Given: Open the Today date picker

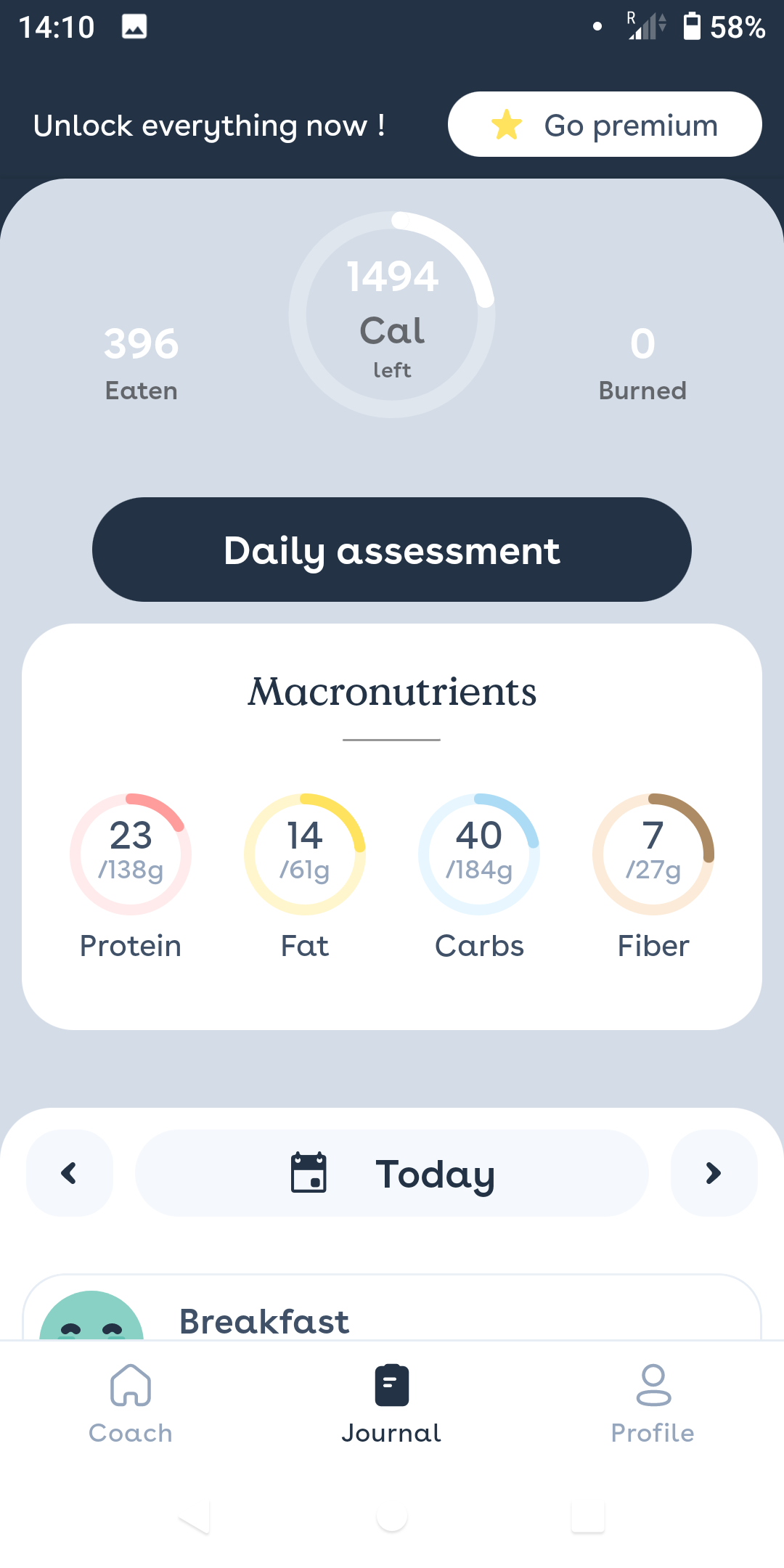Looking at the screenshot, I should pyautogui.click(x=392, y=1173).
